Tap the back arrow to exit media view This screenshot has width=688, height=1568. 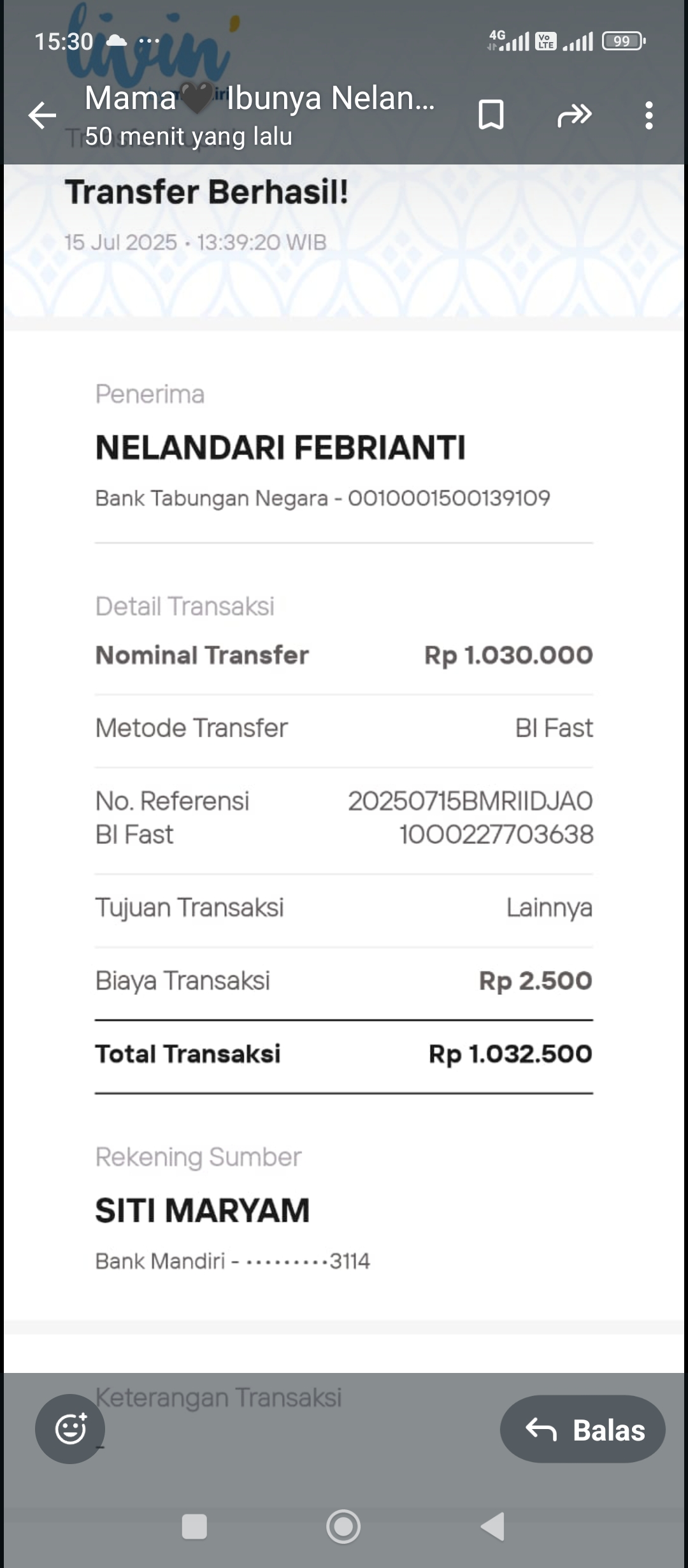[40, 115]
